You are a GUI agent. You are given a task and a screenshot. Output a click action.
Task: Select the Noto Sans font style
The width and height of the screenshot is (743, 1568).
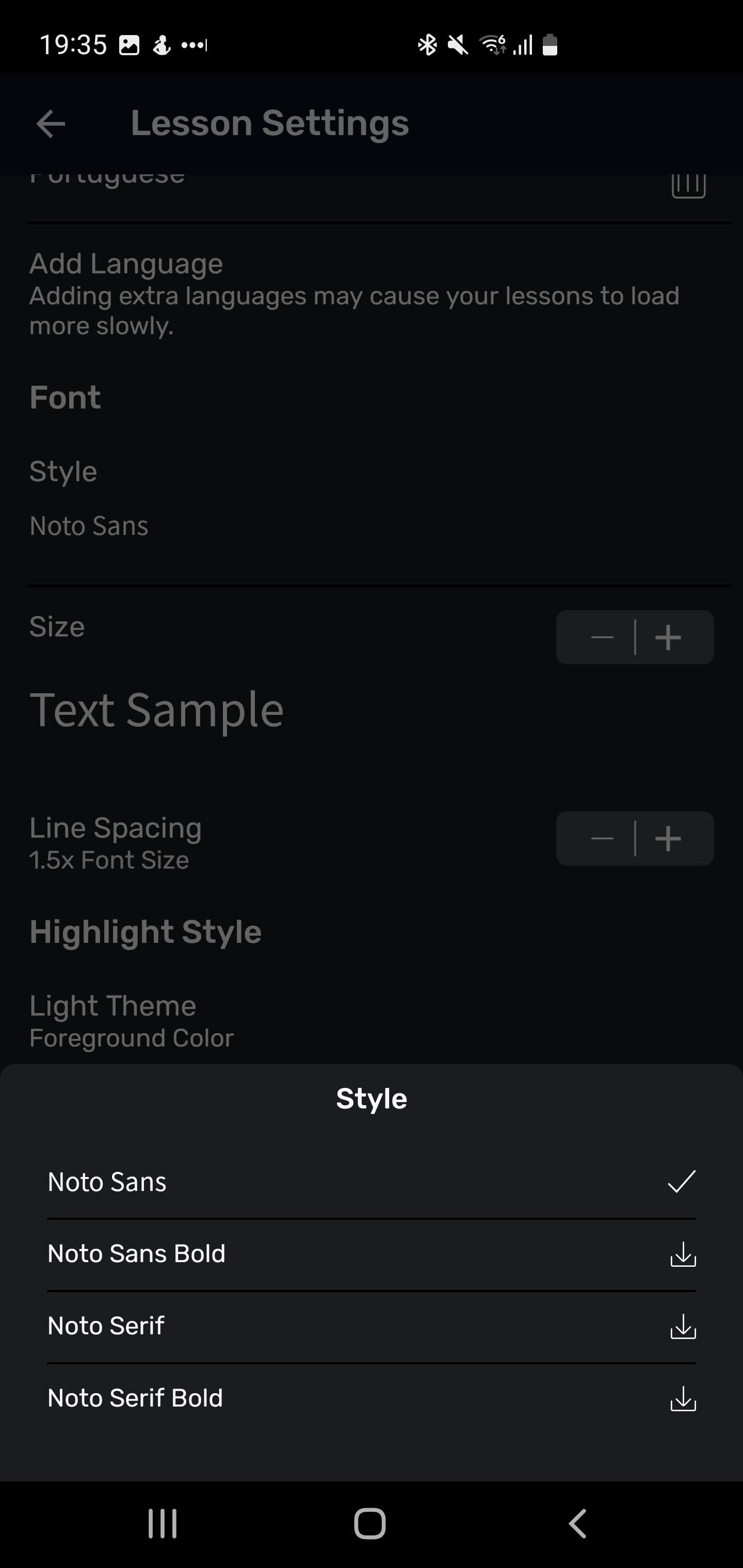(x=372, y=1182)
